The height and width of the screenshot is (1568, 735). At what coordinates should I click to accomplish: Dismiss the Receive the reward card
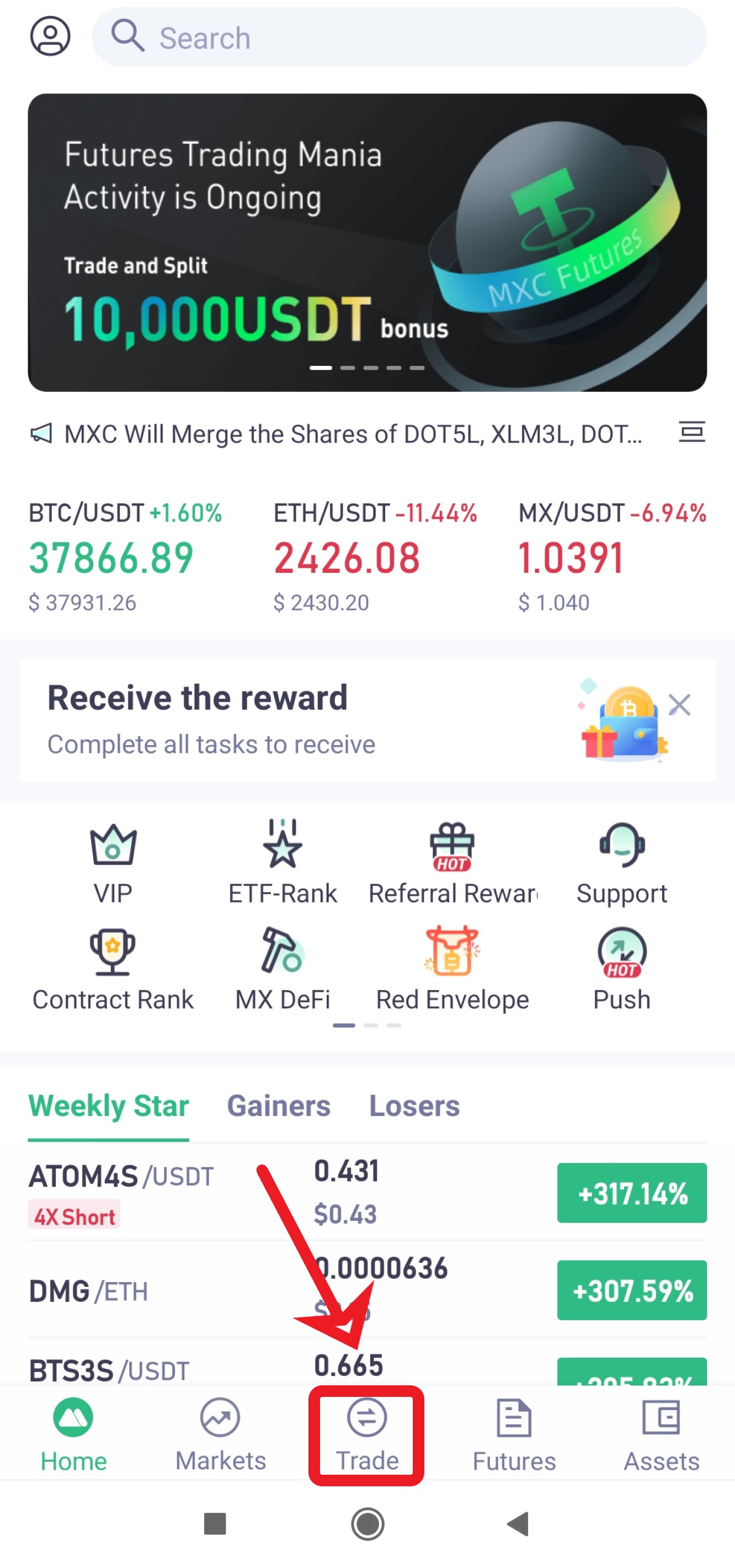coord(679,705)
